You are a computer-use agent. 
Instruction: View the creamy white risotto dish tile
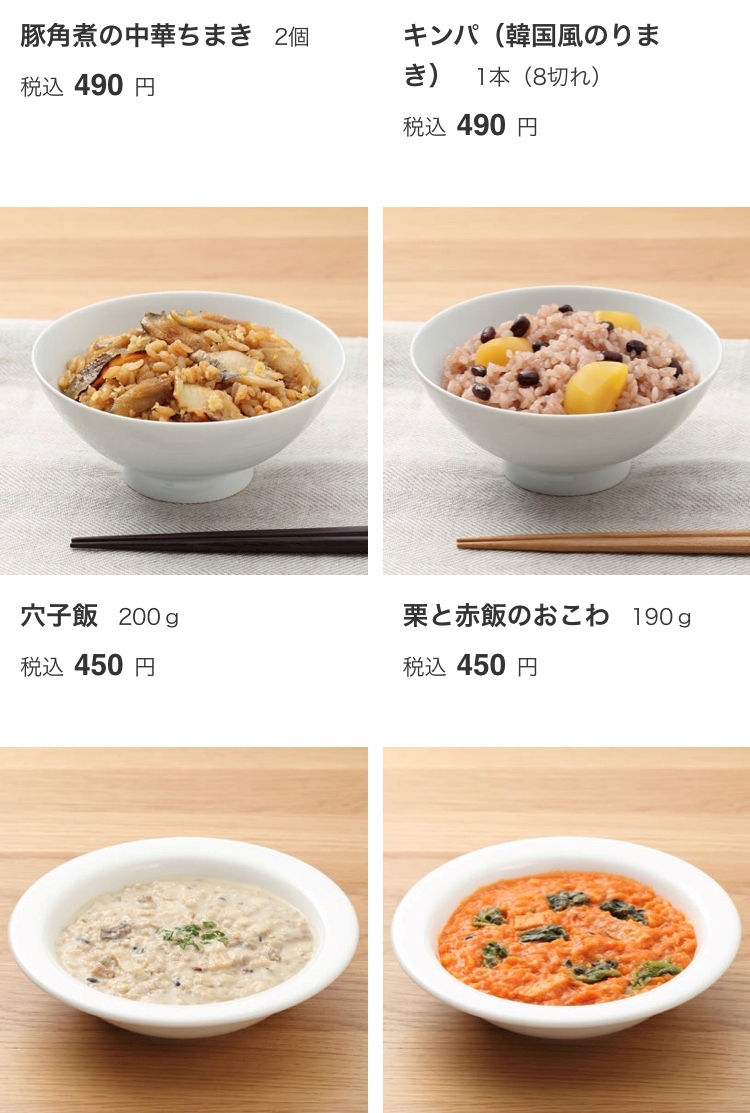click(184, 930)
